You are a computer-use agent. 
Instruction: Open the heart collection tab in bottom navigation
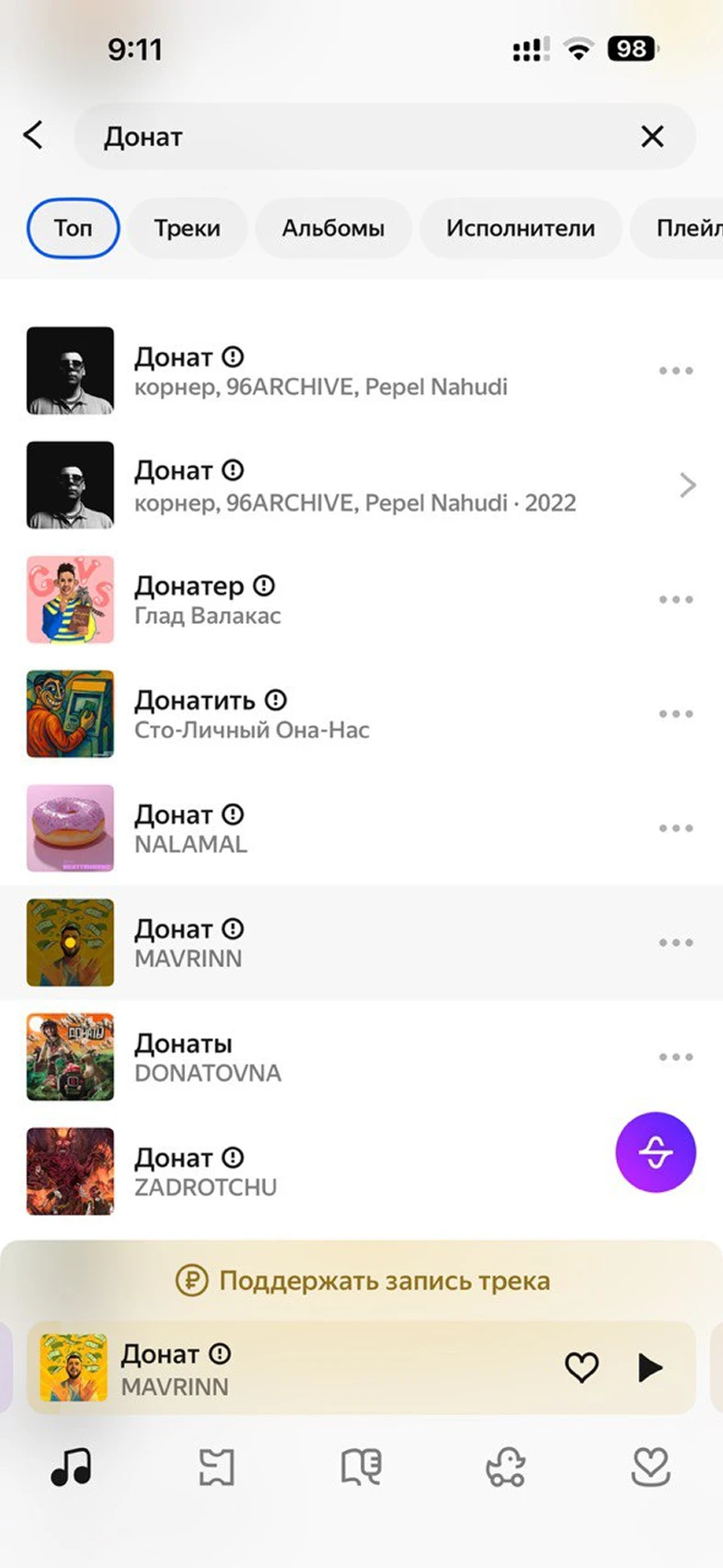(650, 1467)
